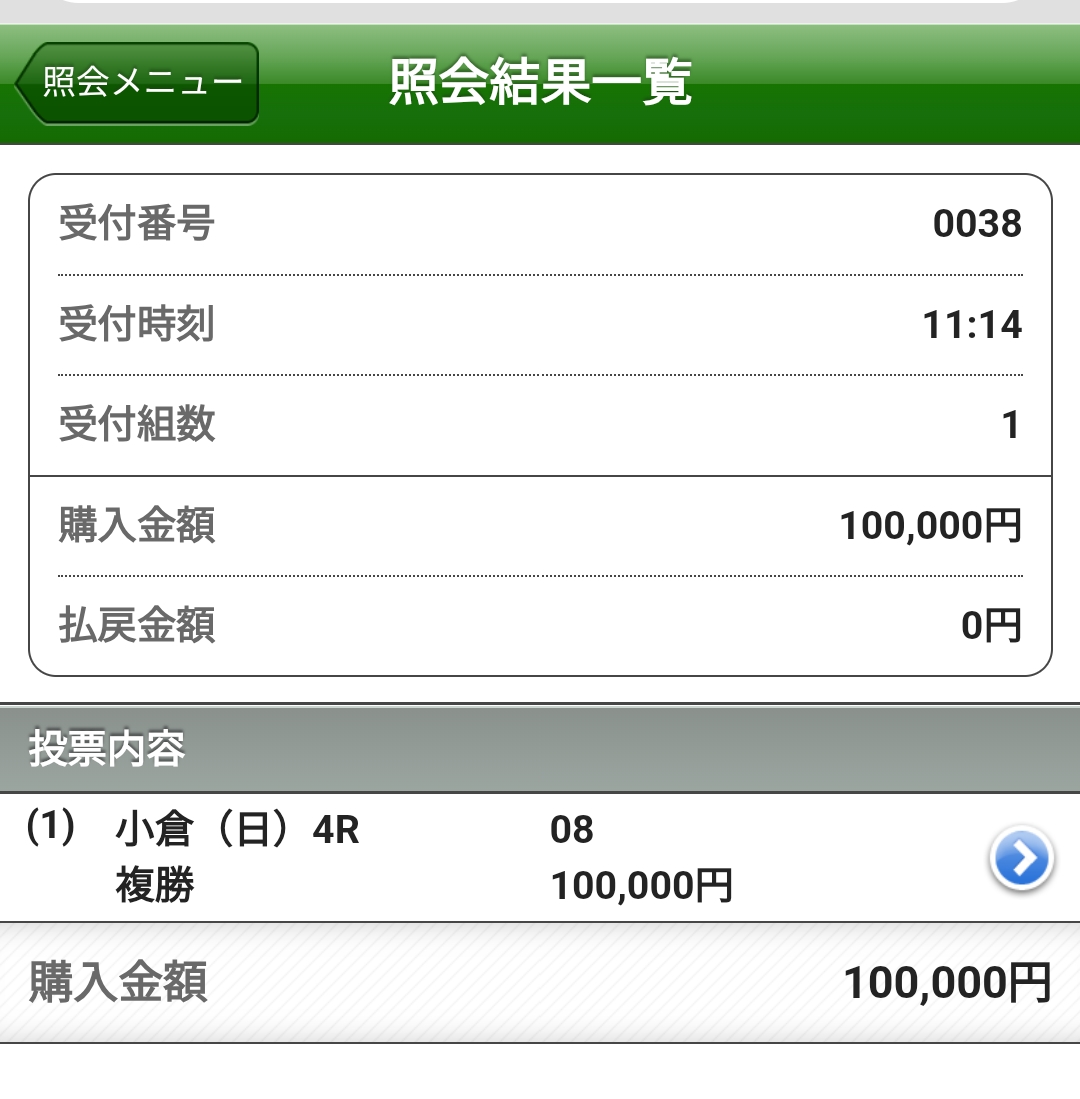Go back to 照会メニュー

click(x=138, y=83)
